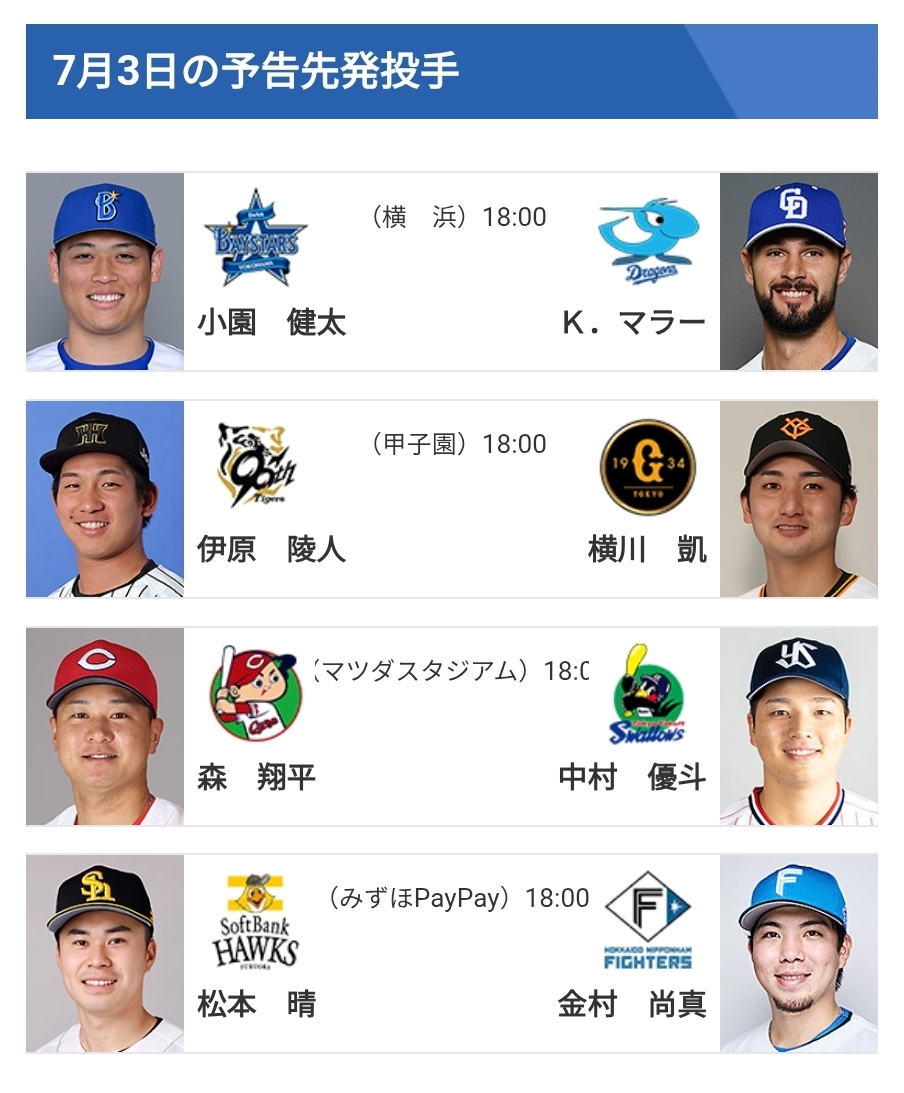
Task: View K. マラー's player page
Action: (x=633, y=322)
